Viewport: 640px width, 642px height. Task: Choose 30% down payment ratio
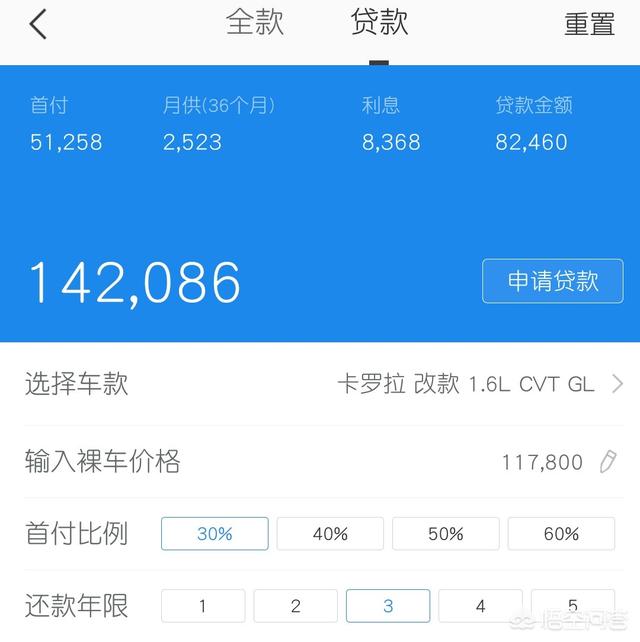pos(214,534)
